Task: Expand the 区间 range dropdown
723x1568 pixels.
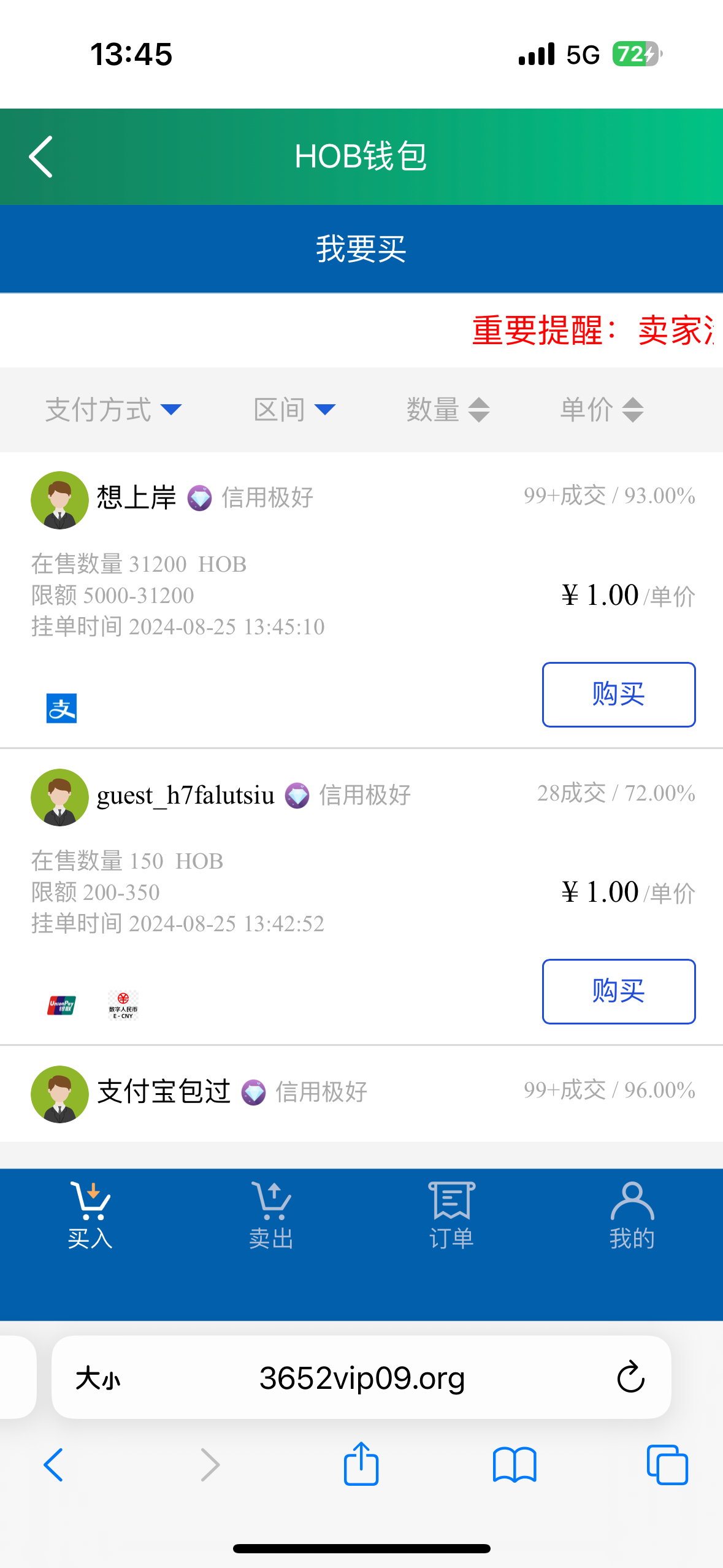Action: pyautogui.click(x=294, y=410)
